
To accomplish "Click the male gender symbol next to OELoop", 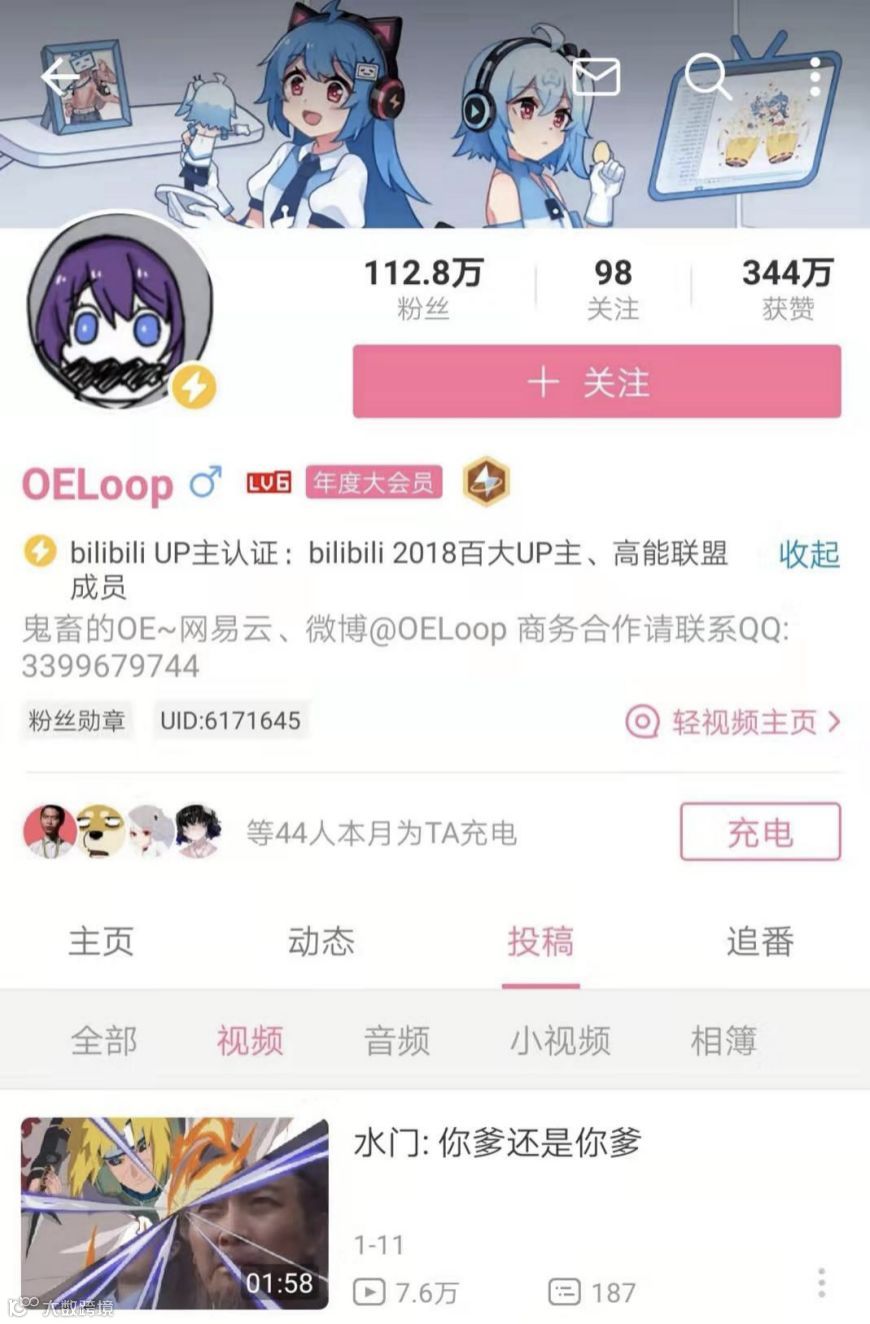I will (205, 484).
